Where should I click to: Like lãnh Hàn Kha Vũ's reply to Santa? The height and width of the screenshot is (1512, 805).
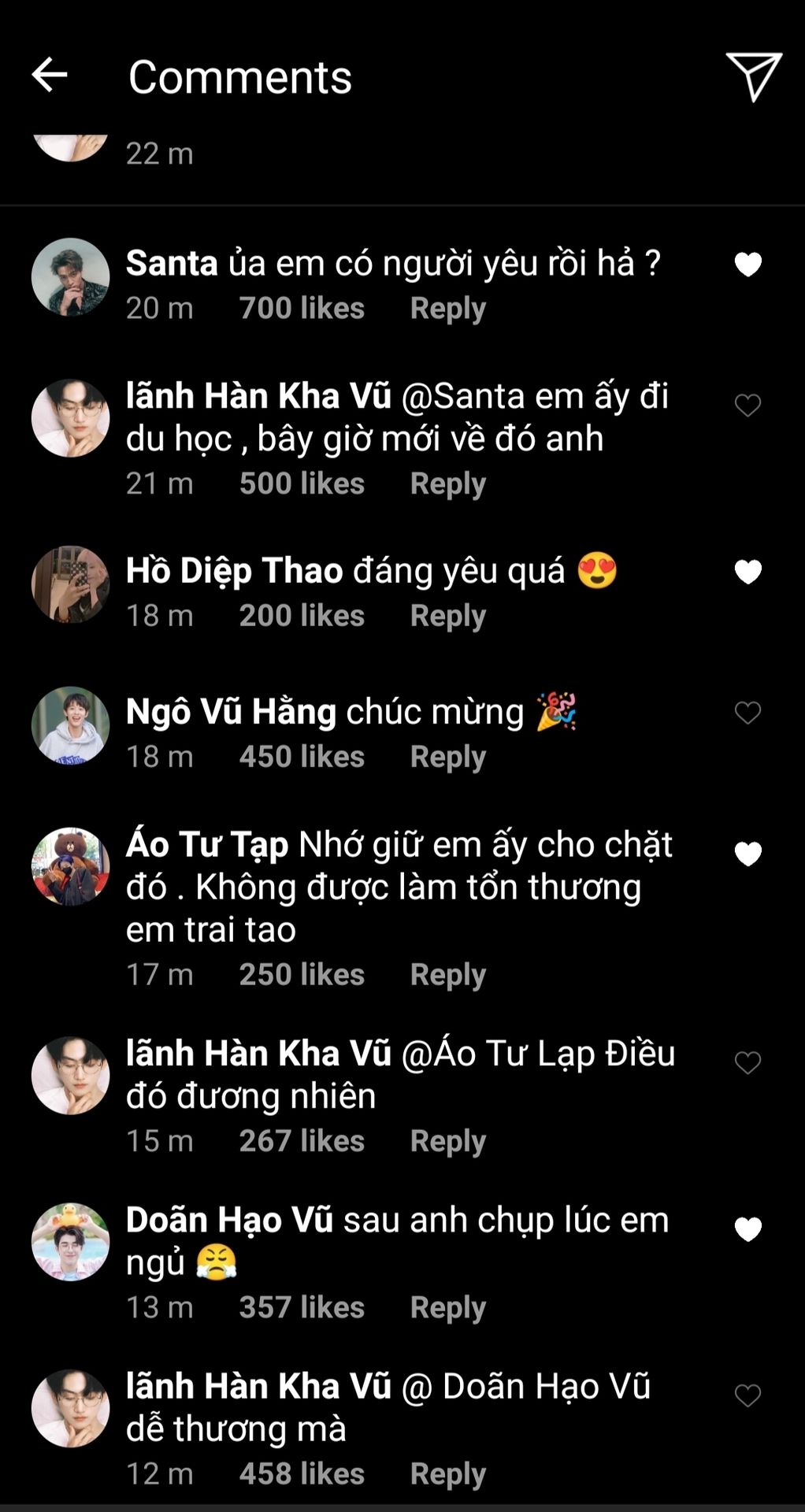(747, 406)
